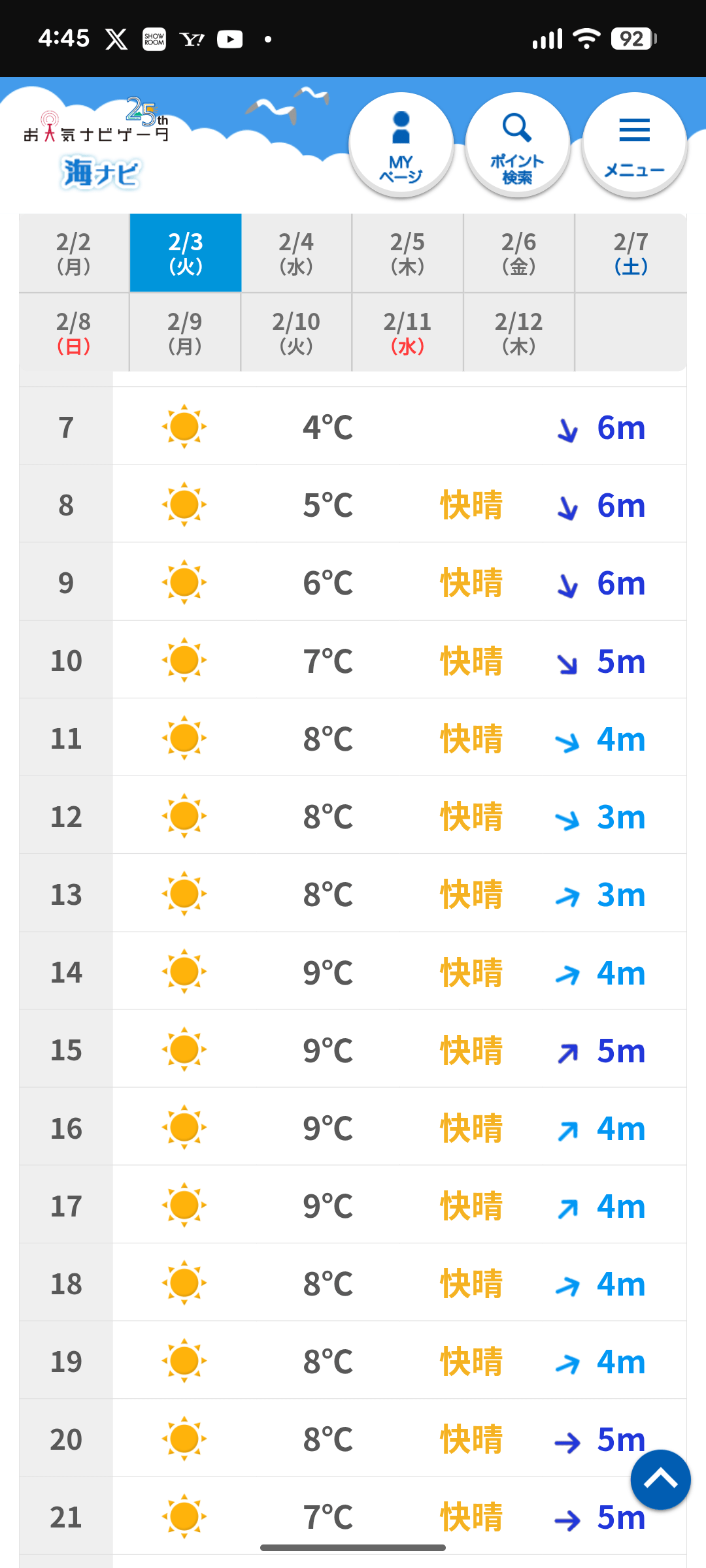Choose the 2/11 (水) date tab
This screenshot has width=706, height=1568.
(x=407, y=333)
